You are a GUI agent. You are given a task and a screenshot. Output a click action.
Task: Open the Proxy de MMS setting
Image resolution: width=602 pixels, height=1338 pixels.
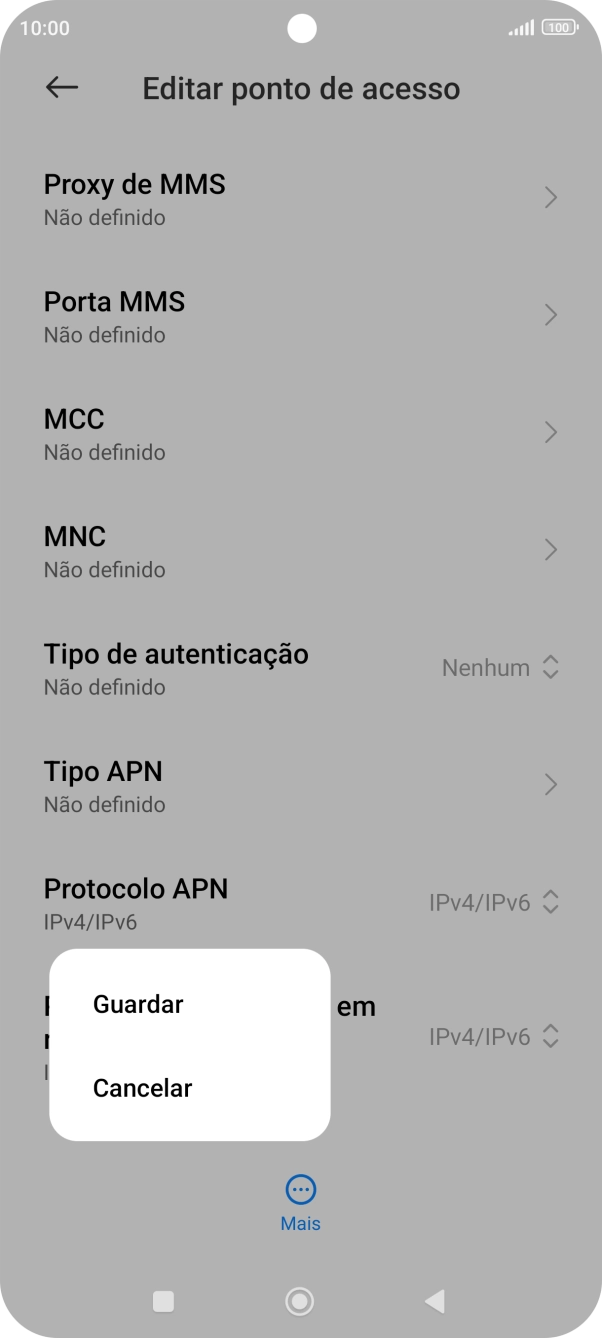(300, 199)
